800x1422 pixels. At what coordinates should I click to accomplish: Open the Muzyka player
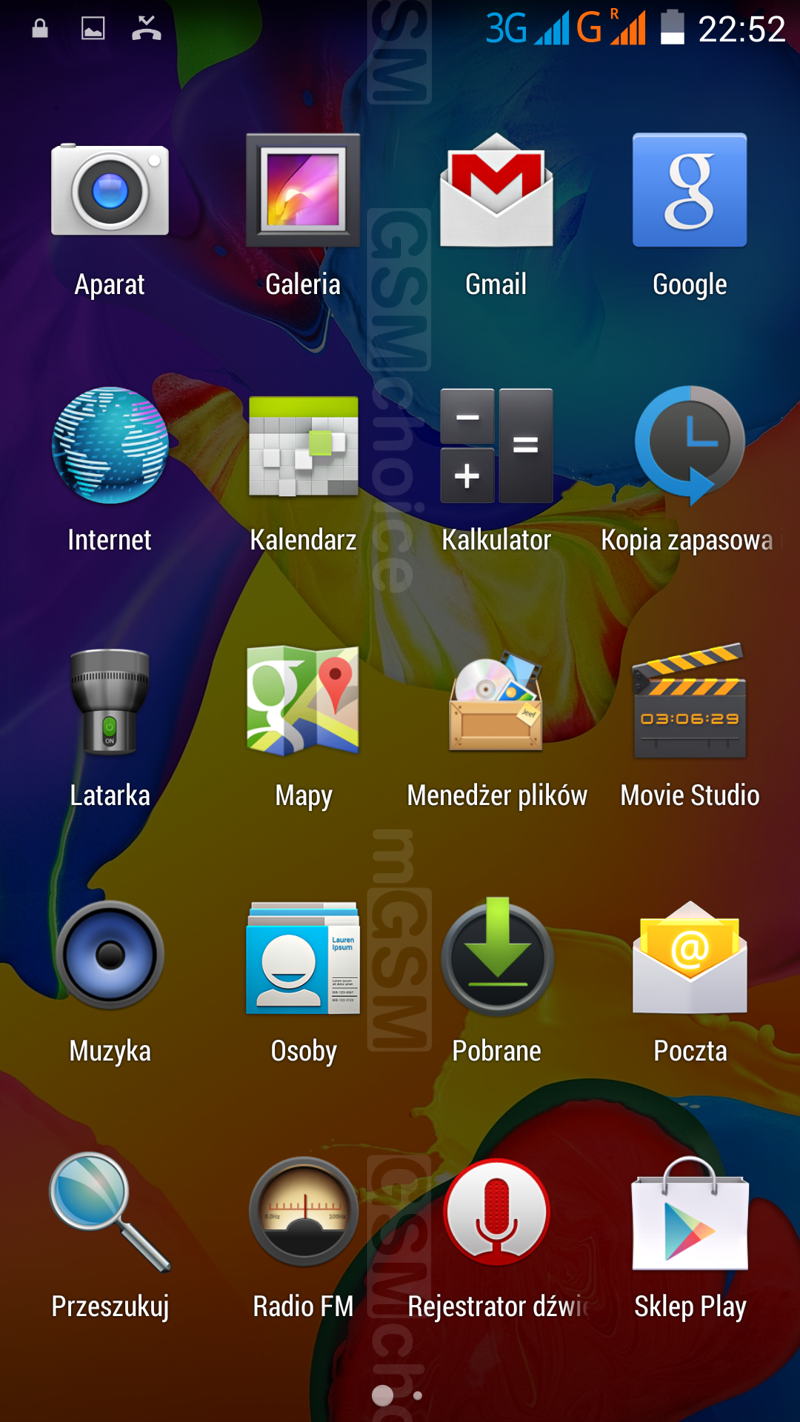click(110, 956)
